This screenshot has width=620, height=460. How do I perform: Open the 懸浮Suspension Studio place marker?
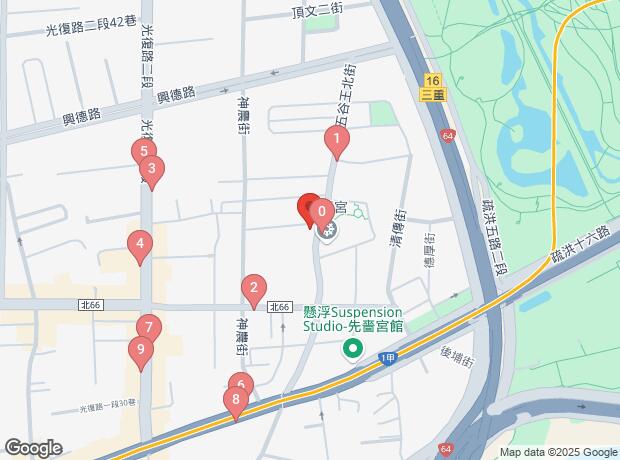(352, 349)
